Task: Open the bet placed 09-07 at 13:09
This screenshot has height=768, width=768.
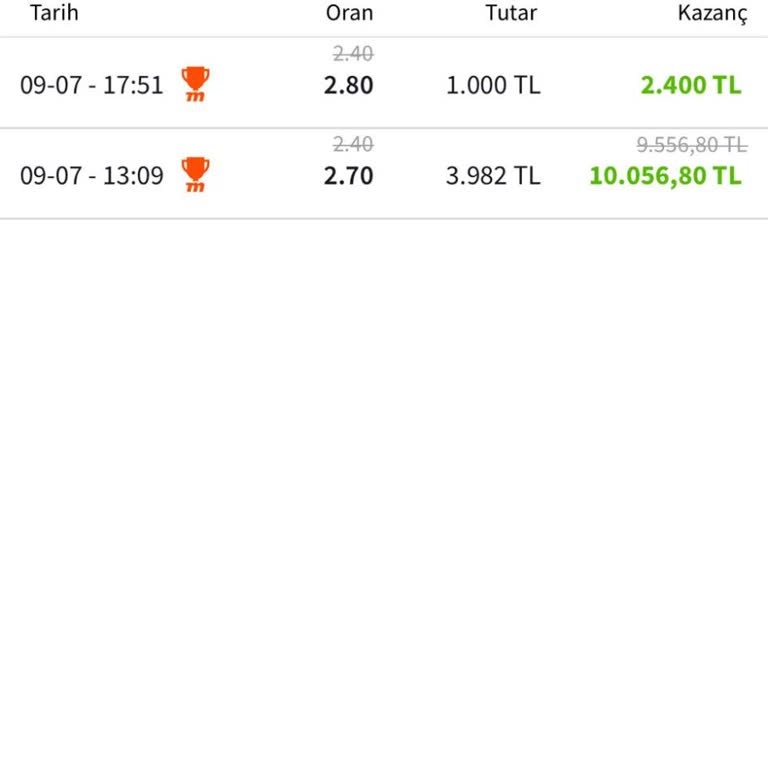Action: click(383, 175)
